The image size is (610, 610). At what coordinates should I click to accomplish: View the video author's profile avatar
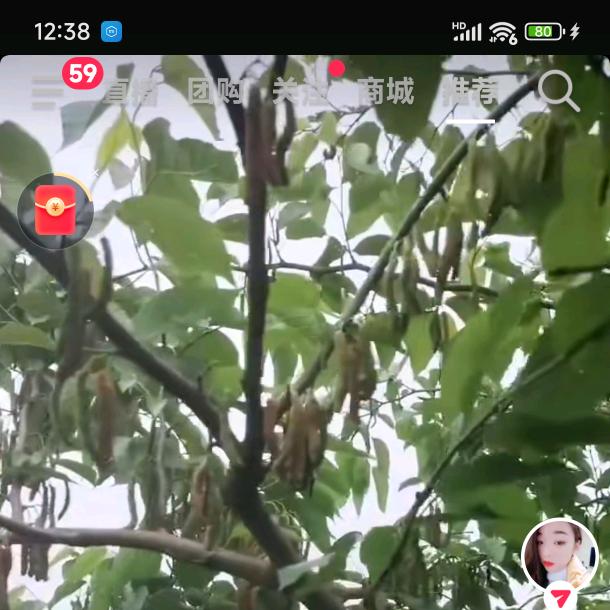pos(559,555)
